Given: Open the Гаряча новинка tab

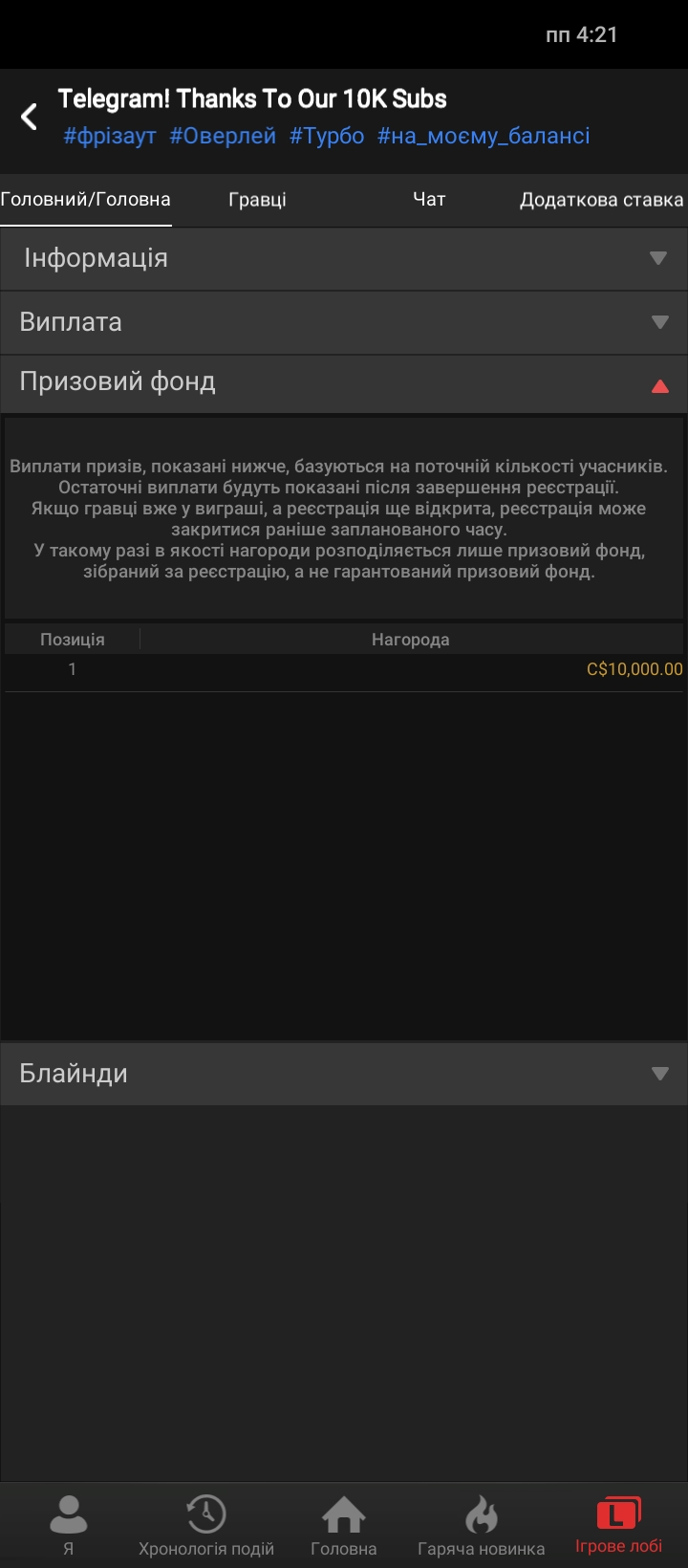Looking at the screenshot, I should 482,1526.
